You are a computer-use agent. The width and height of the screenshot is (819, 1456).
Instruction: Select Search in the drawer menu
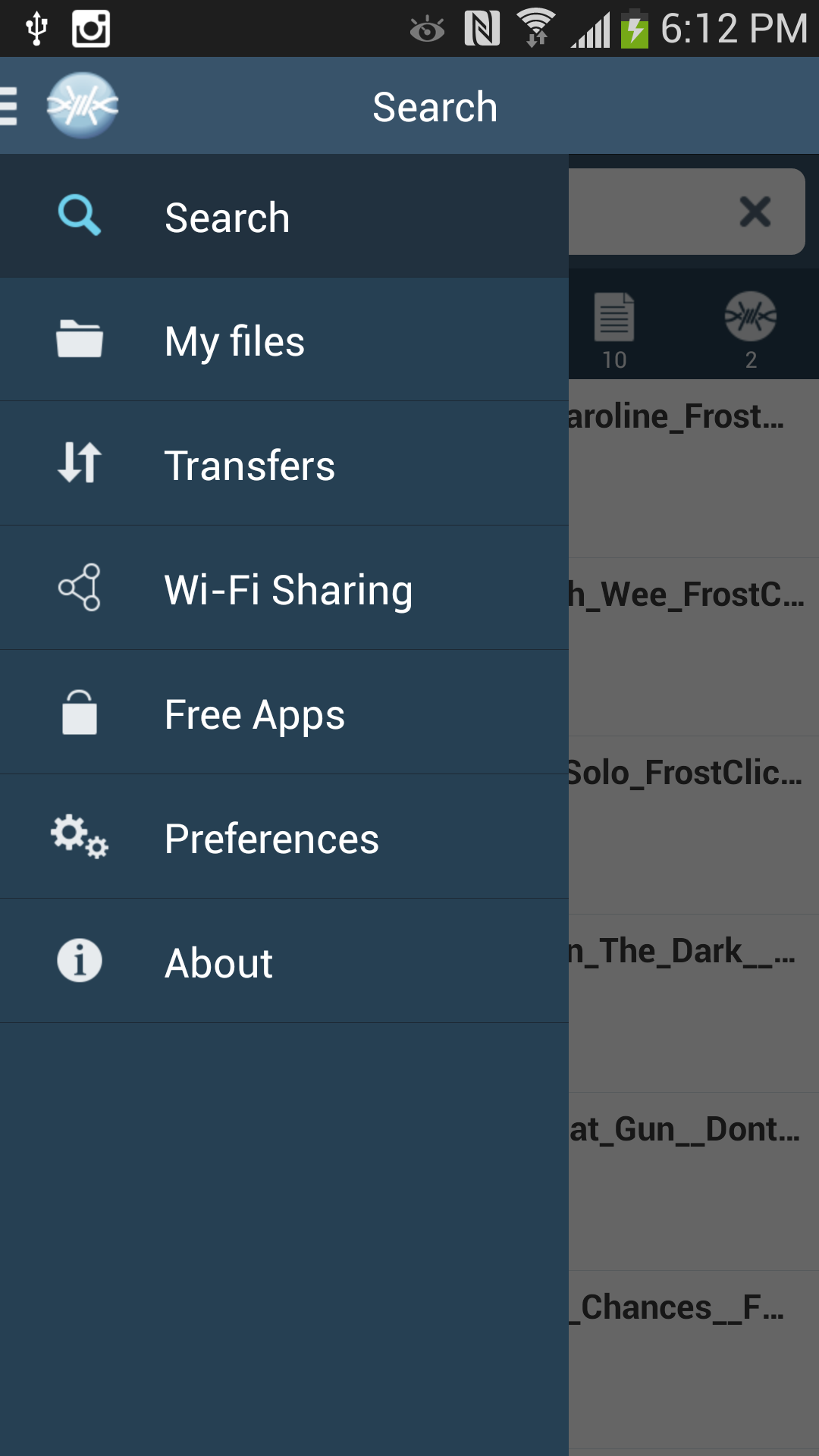click(x=284, y=217)
